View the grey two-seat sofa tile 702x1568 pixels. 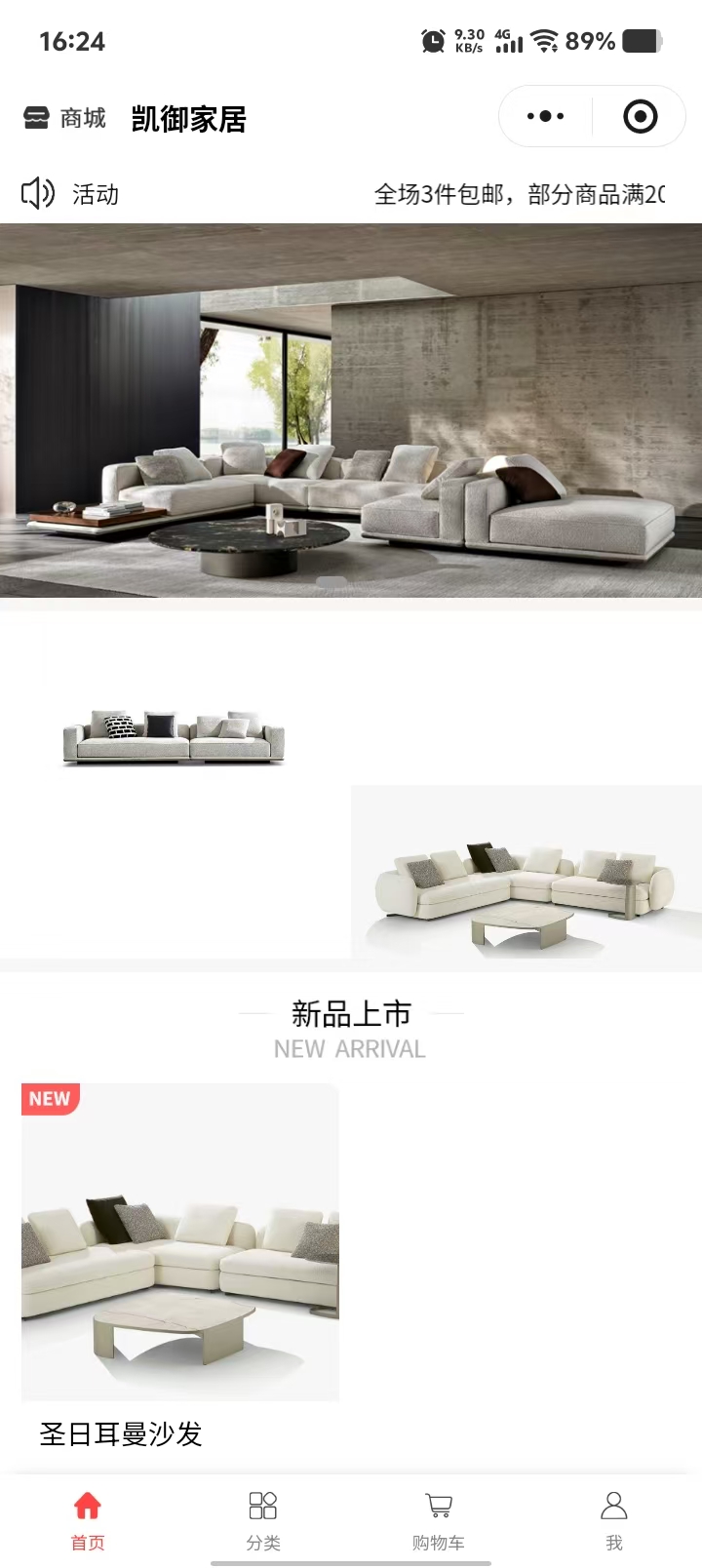pyautogui.click(x=174, y=738)
